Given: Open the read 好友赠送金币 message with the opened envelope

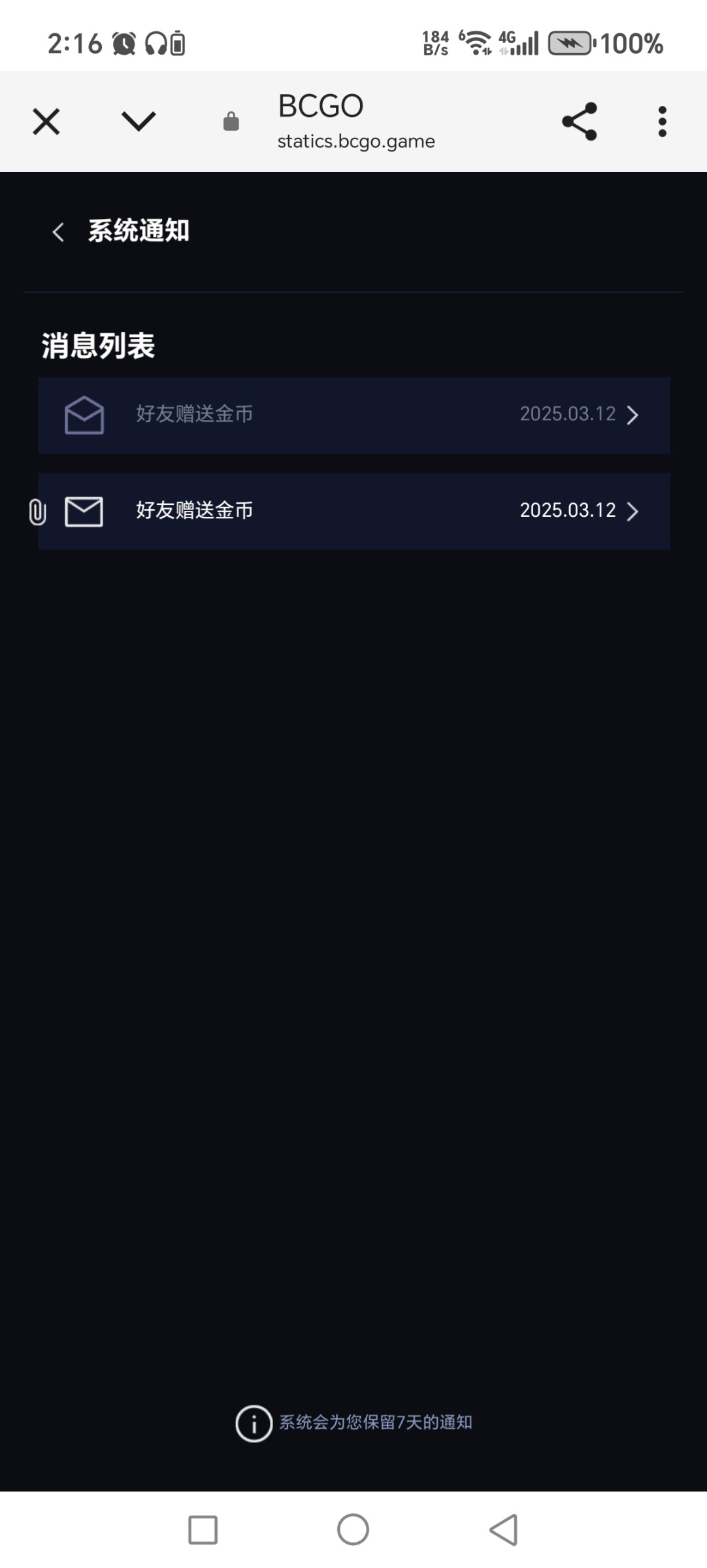Looking at the screenshot, I should click(x=354, y=415).
